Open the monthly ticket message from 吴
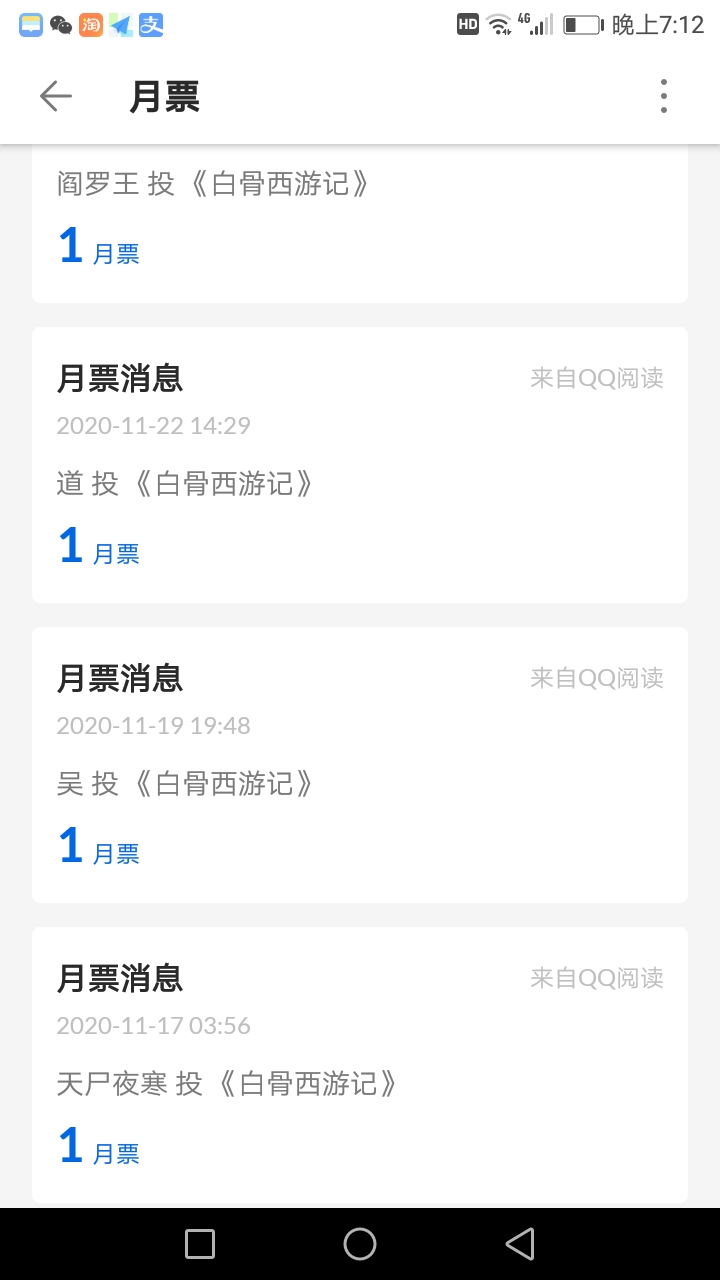This screenshot has height=1280, width=720. click(360, 765)
